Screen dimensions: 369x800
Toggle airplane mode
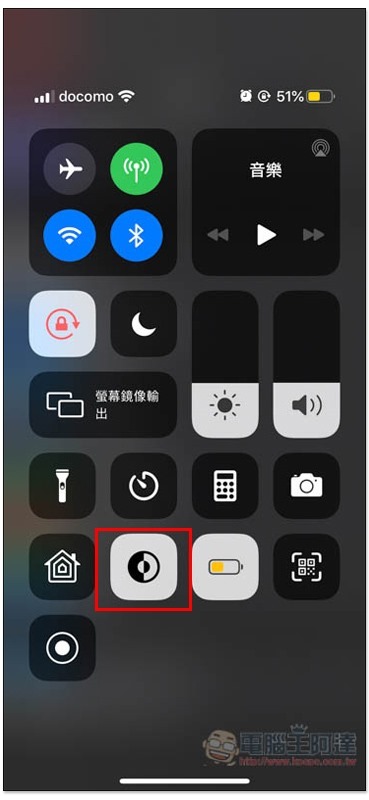[x=69, y=169]
